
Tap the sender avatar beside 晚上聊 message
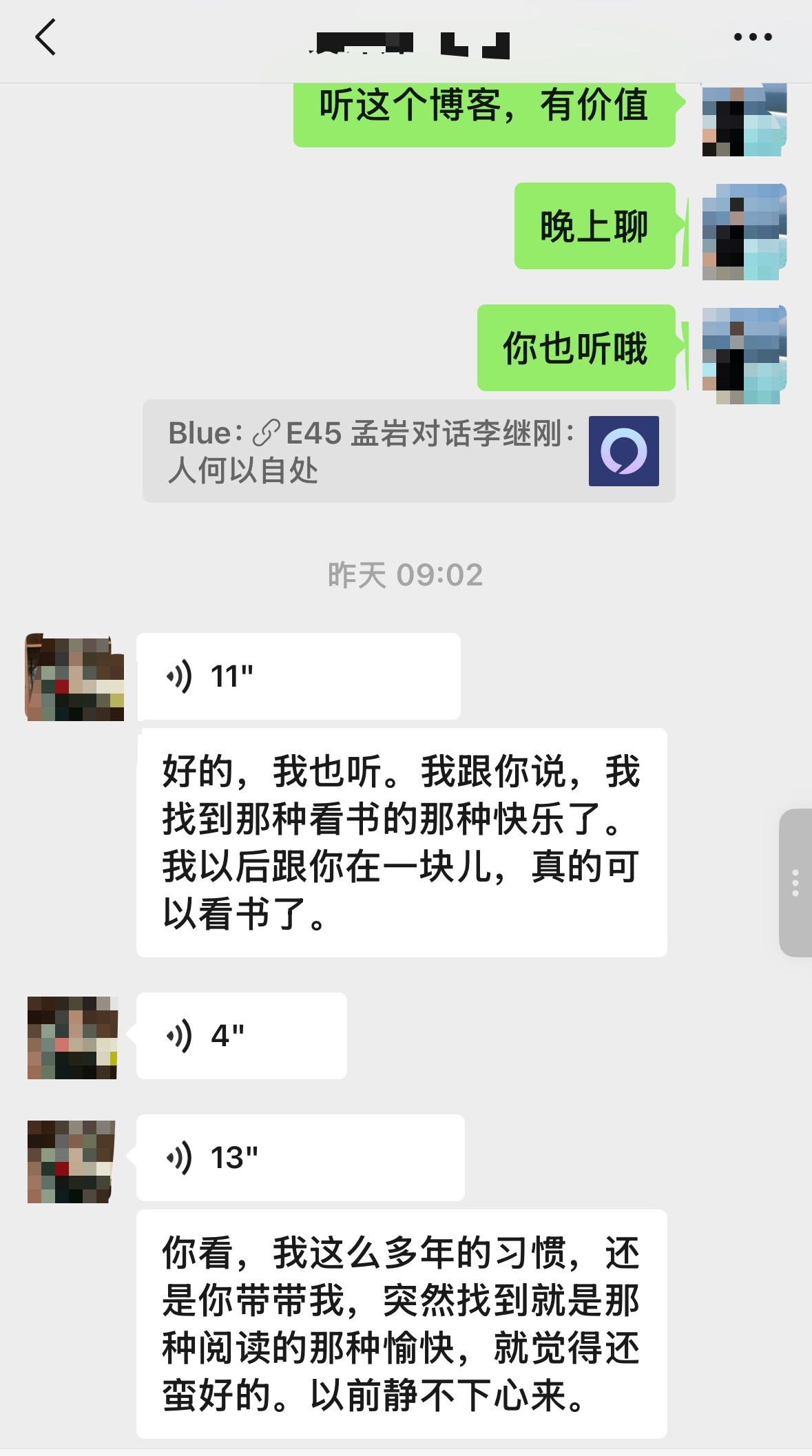click(x=744, y=231)
